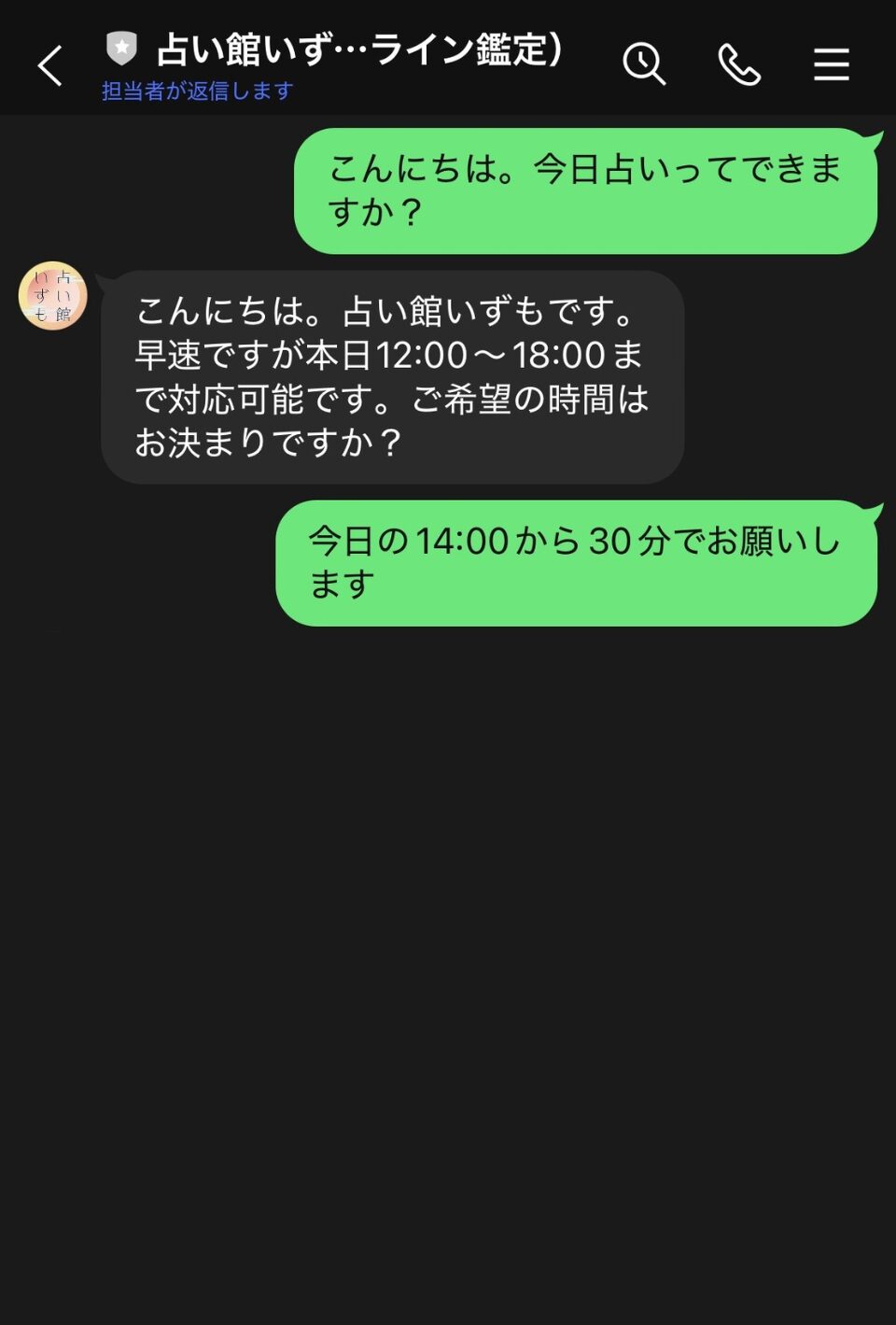Go back to the chat list
Image resolution: width=896 pixels, height=1325 pixels.
pos(50,65)
